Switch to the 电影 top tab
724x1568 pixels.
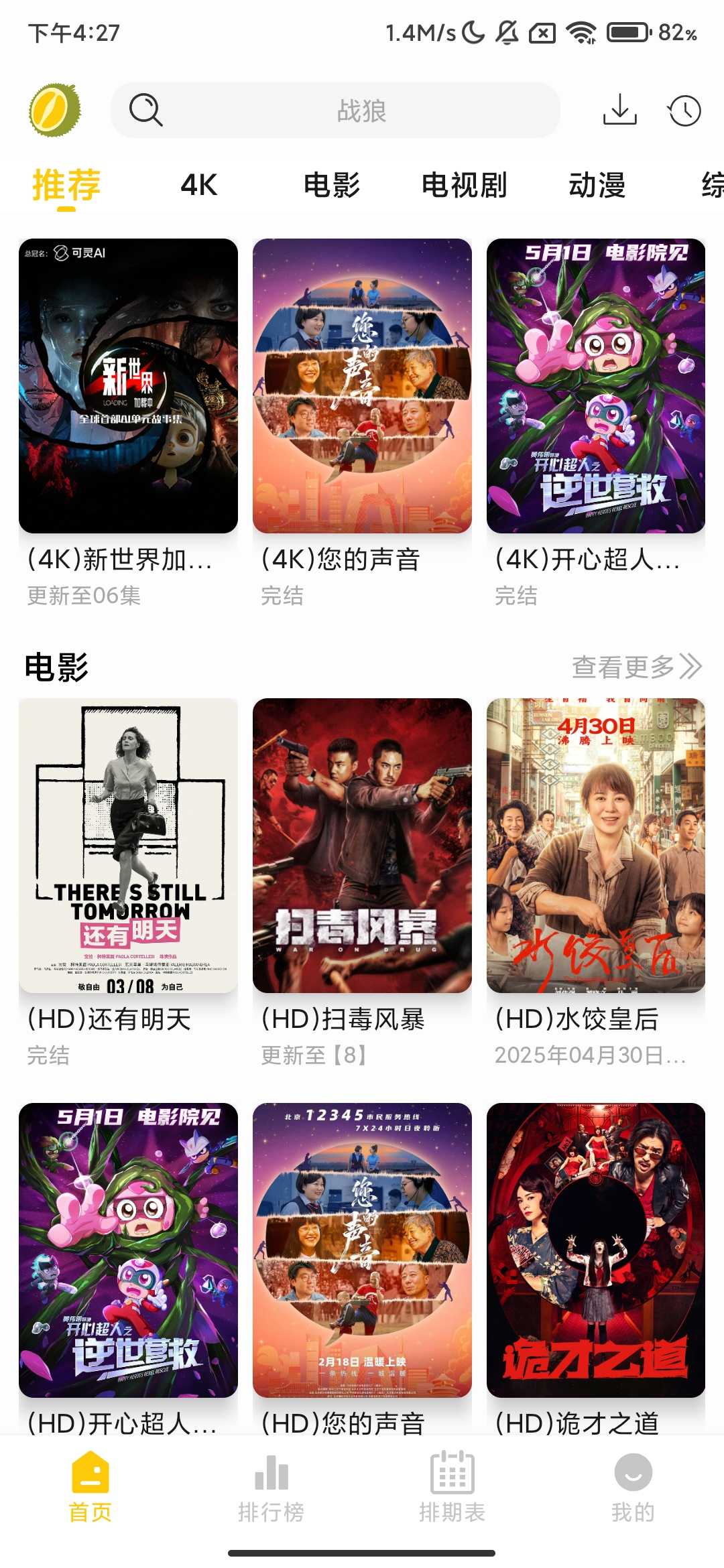[x=332, y=185]
